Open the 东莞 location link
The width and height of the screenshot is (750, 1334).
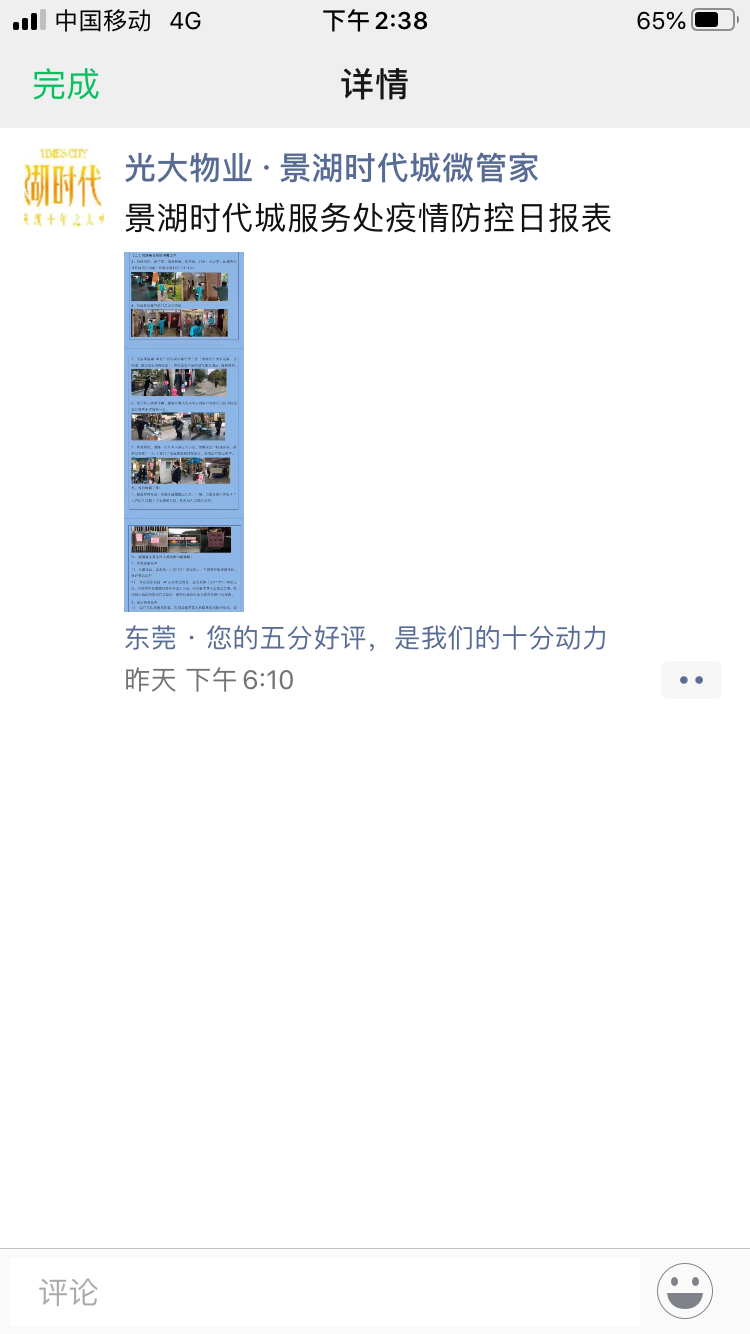366,638
